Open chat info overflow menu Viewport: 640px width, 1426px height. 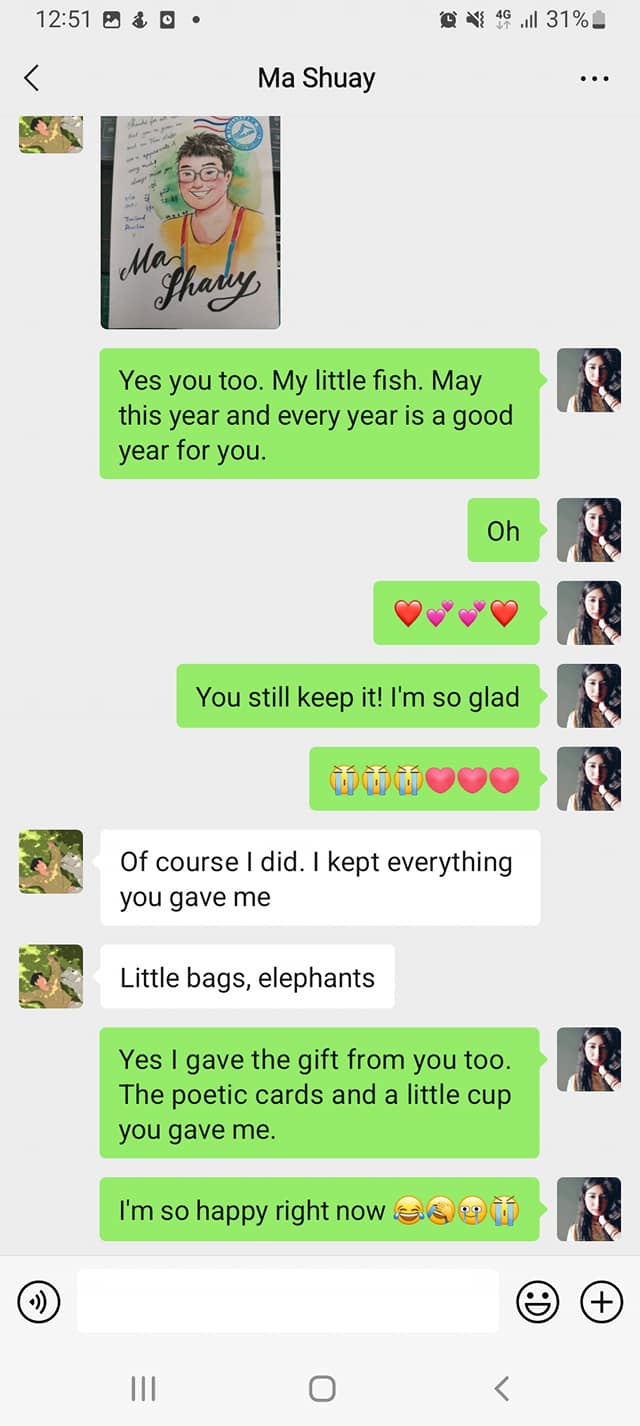click(594, 78)
